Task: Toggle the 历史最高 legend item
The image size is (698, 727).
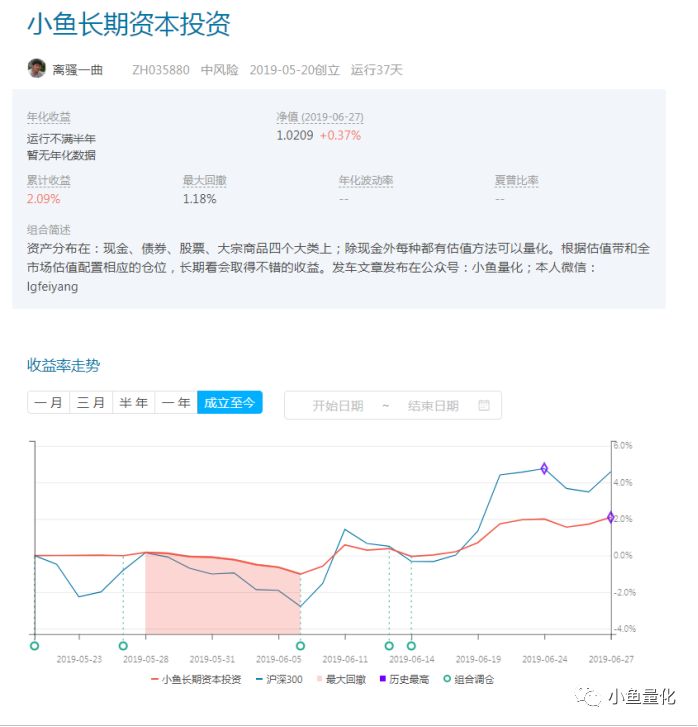Action: tap(404, 679)
